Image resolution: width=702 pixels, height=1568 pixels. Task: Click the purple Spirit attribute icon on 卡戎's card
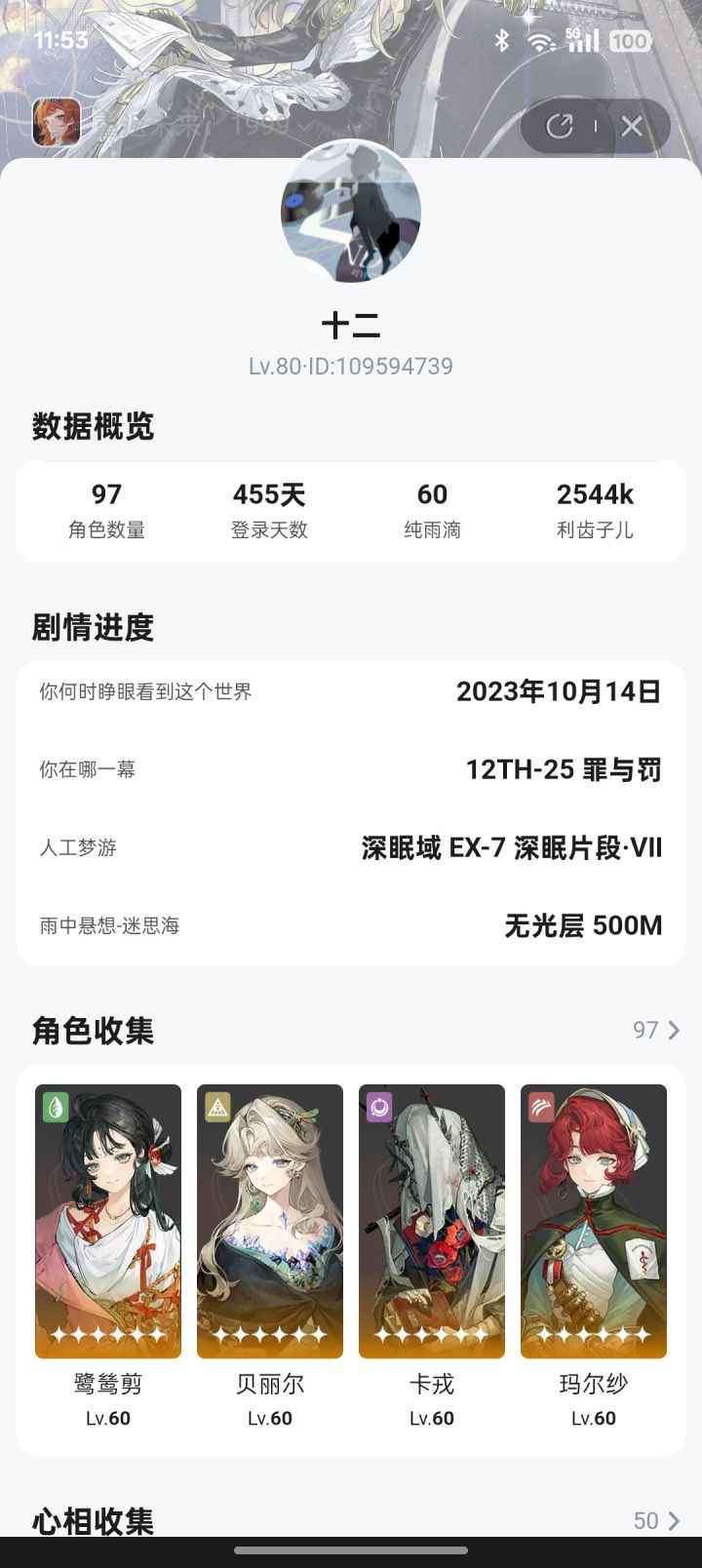pos(379,1107)
